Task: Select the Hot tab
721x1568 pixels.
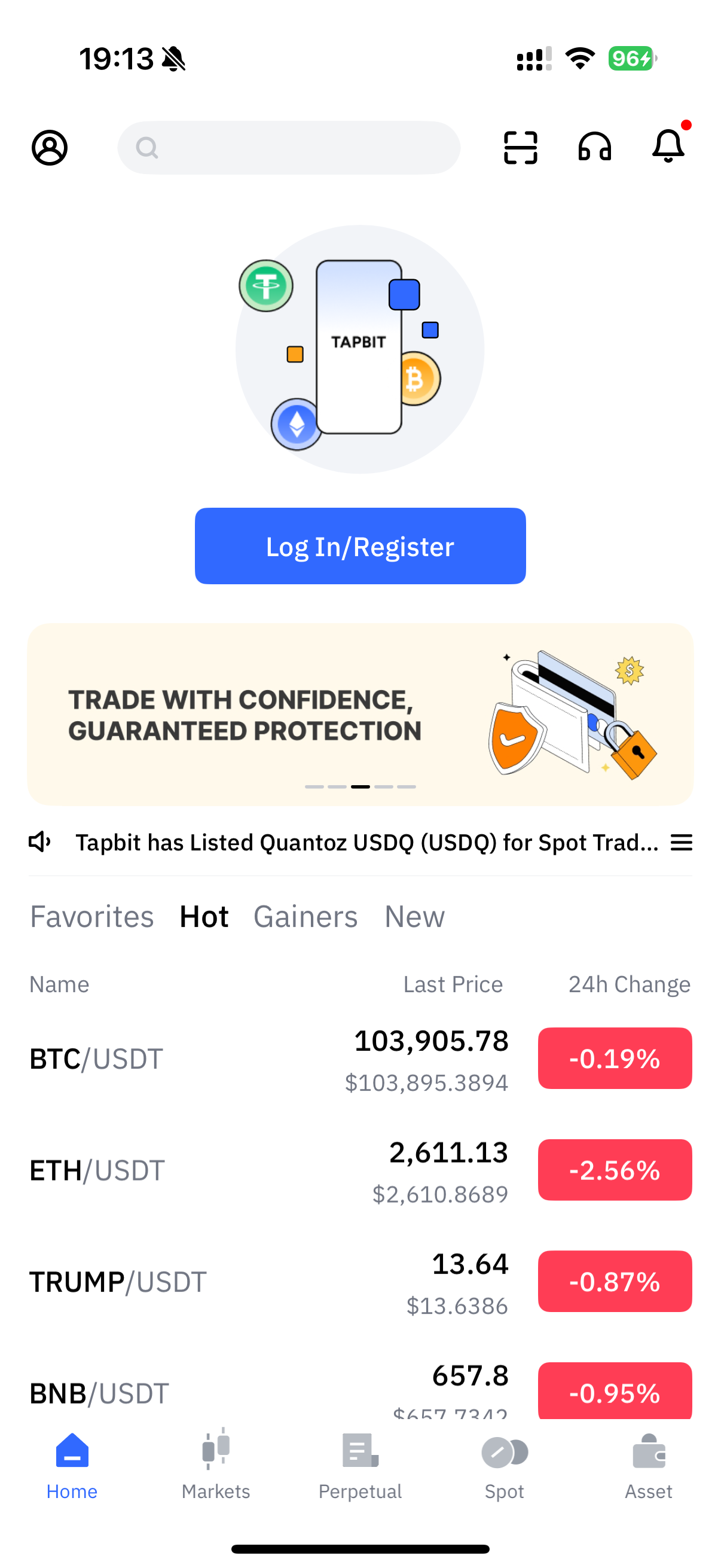Action: click(x=204, y=916)
